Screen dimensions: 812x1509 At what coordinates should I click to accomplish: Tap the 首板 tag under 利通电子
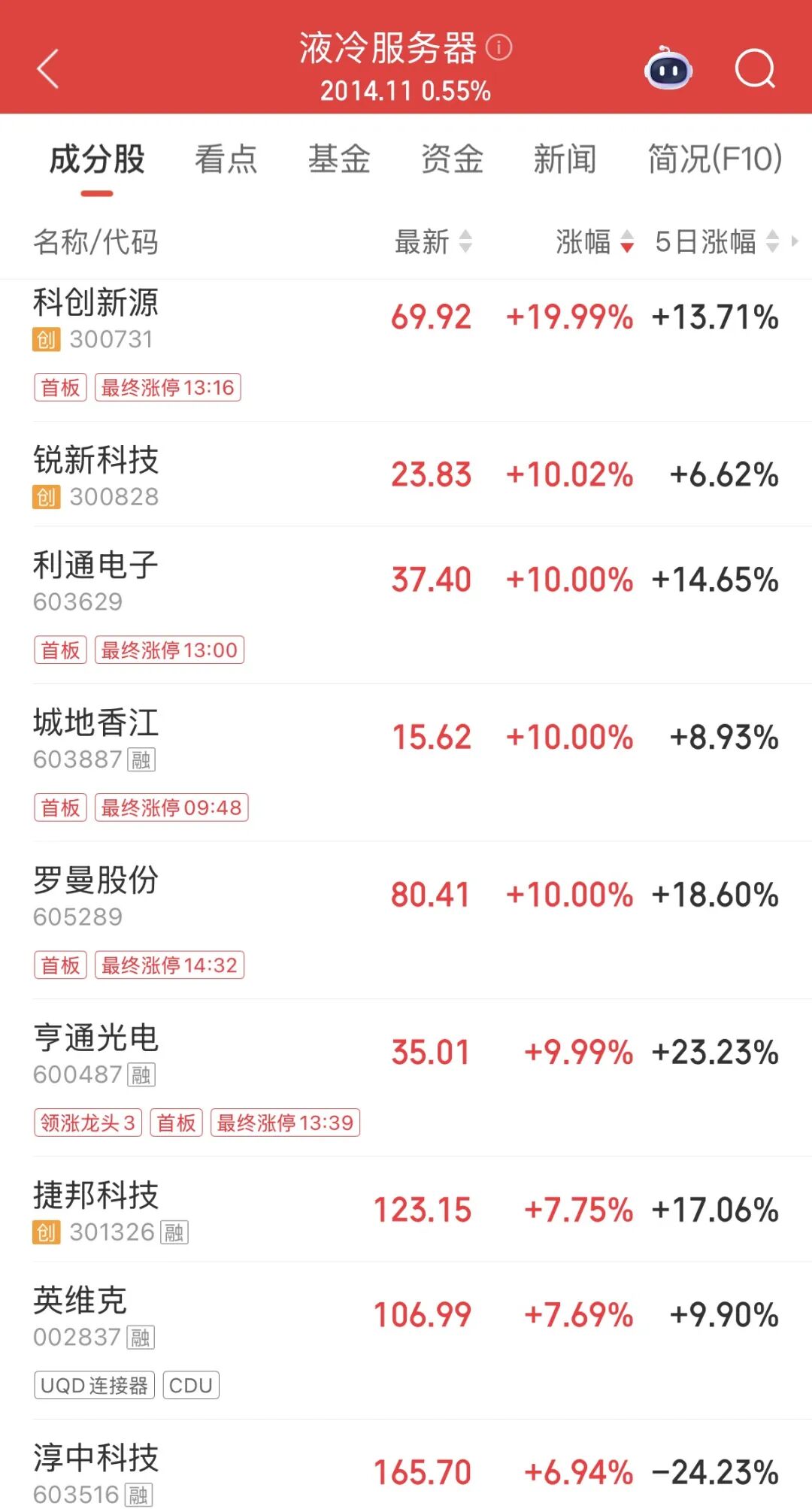pyautogui.click(x=60, y=650)
